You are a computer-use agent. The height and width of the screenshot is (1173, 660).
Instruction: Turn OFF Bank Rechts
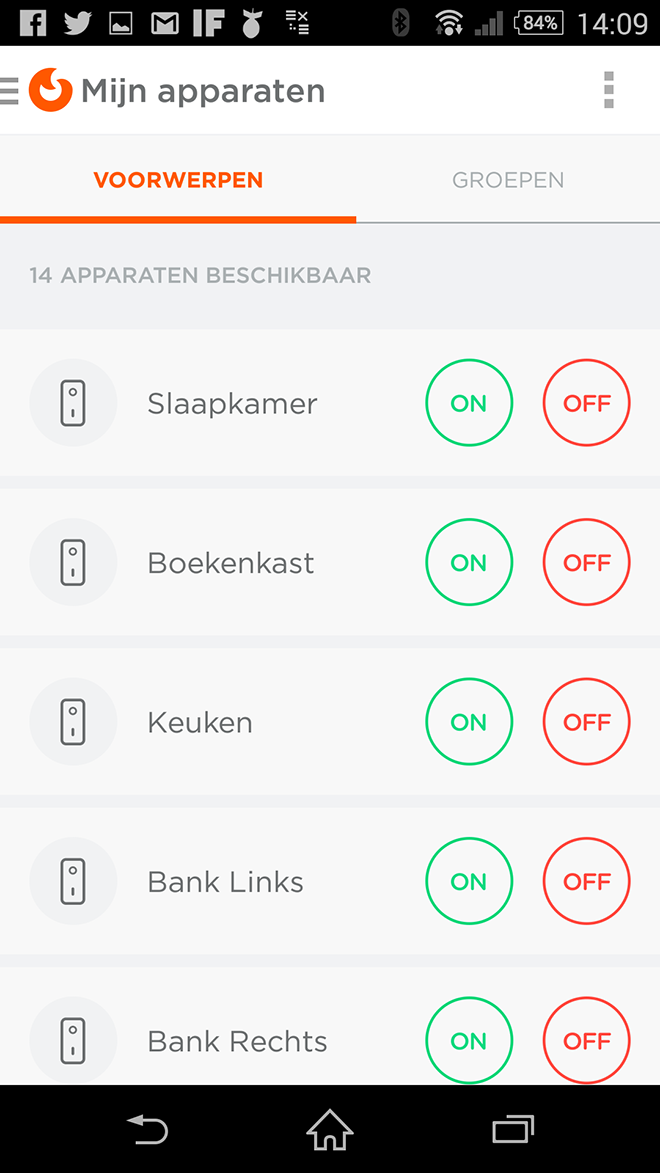pyautogui.click(x=587, y=1041)
